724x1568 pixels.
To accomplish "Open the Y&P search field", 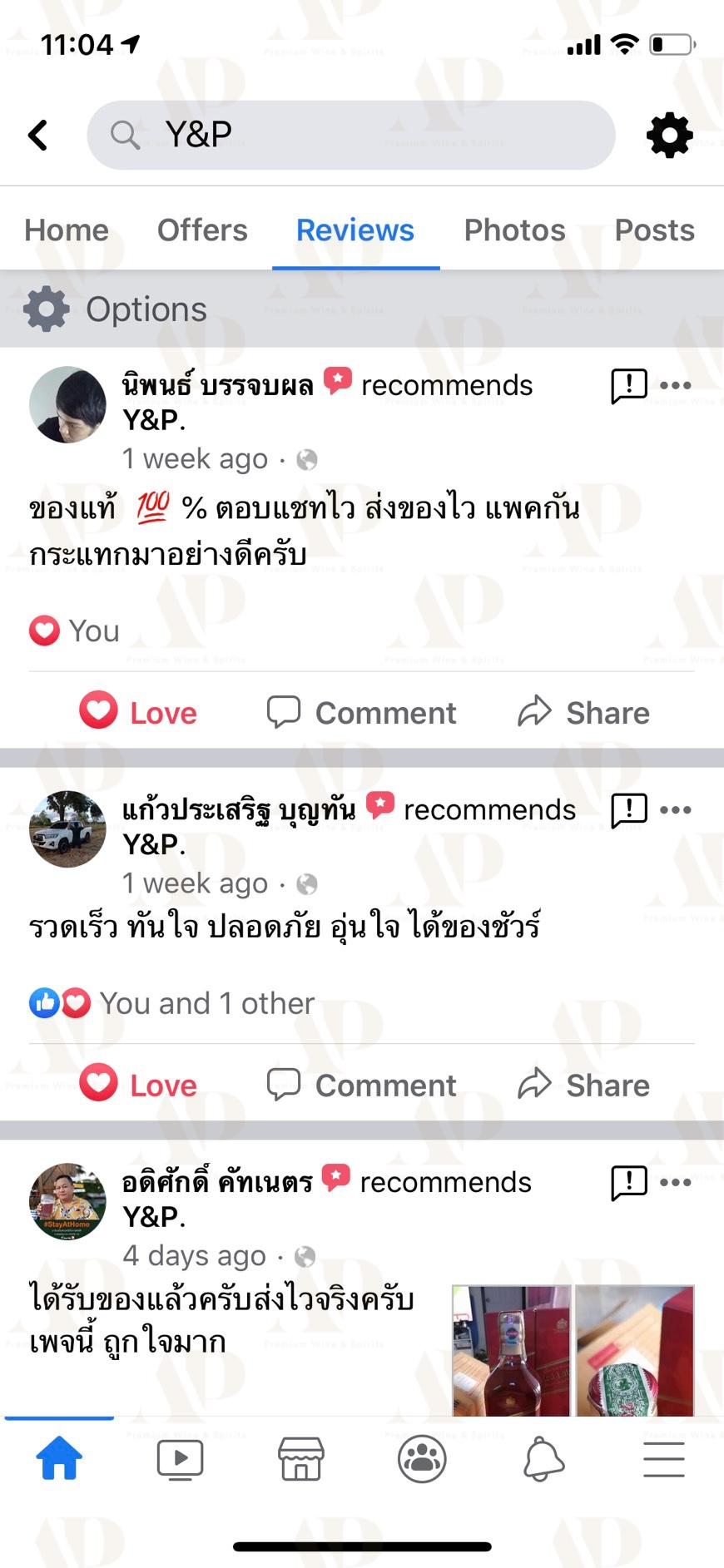I will 351,135.
